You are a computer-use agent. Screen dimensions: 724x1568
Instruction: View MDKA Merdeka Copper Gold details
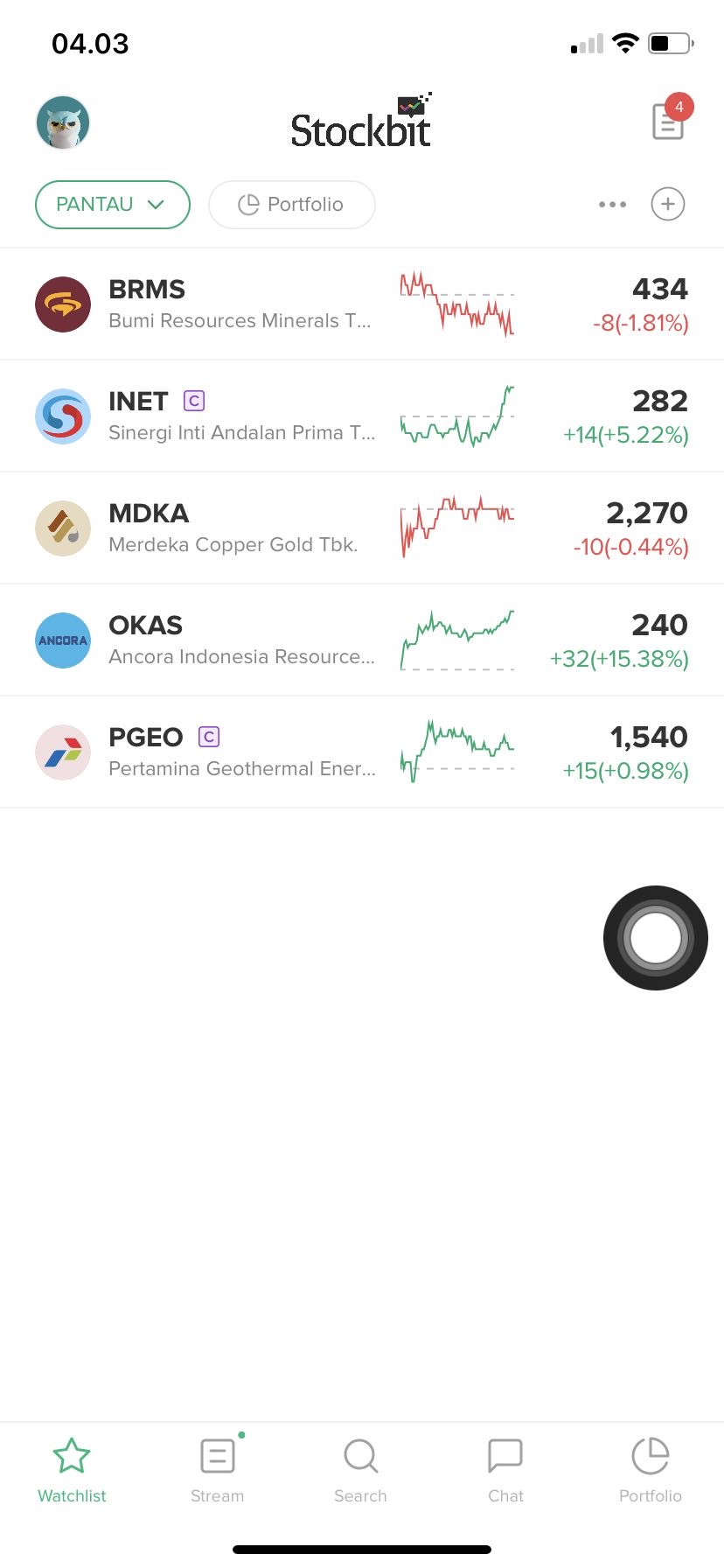click(x=362, y=528)
